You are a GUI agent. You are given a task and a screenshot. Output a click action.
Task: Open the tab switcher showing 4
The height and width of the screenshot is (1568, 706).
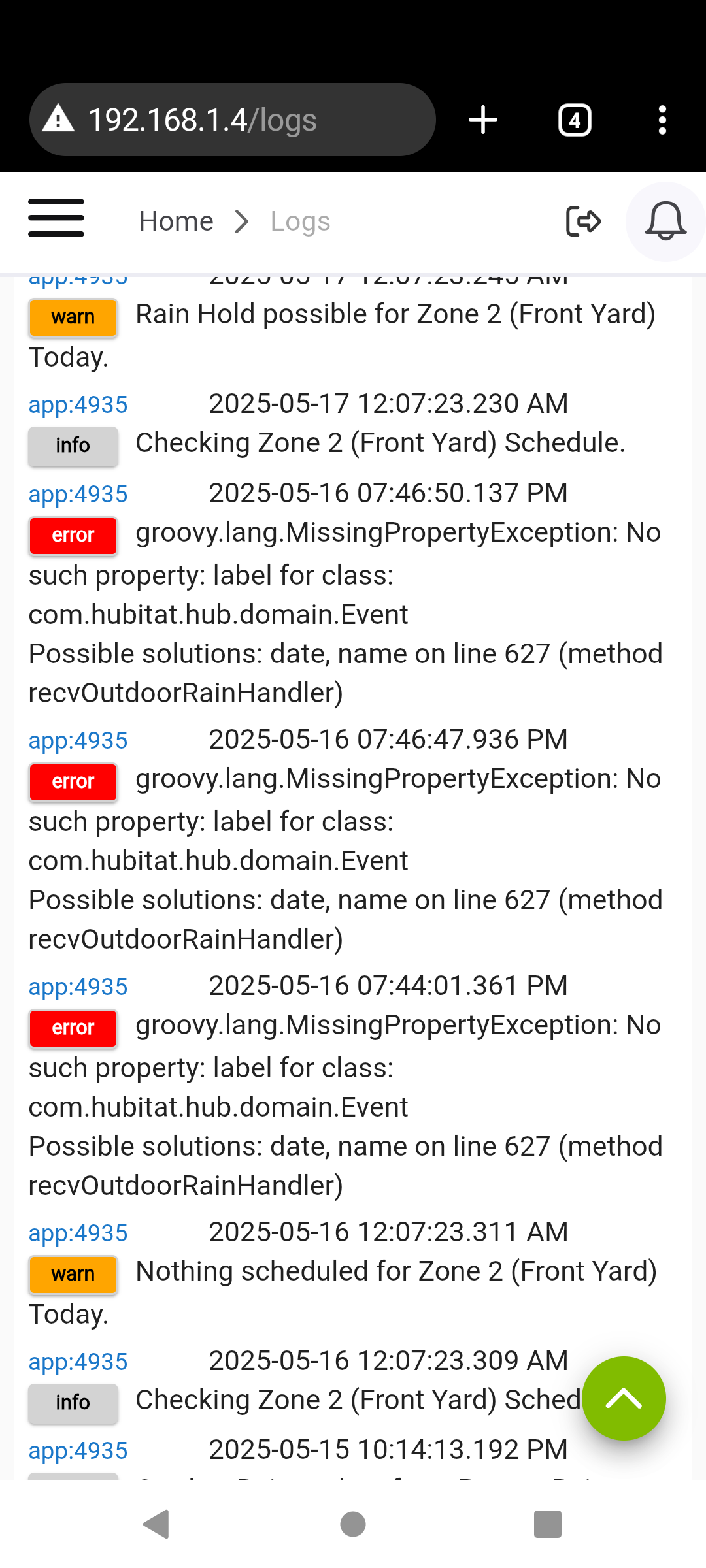[575, 120]
